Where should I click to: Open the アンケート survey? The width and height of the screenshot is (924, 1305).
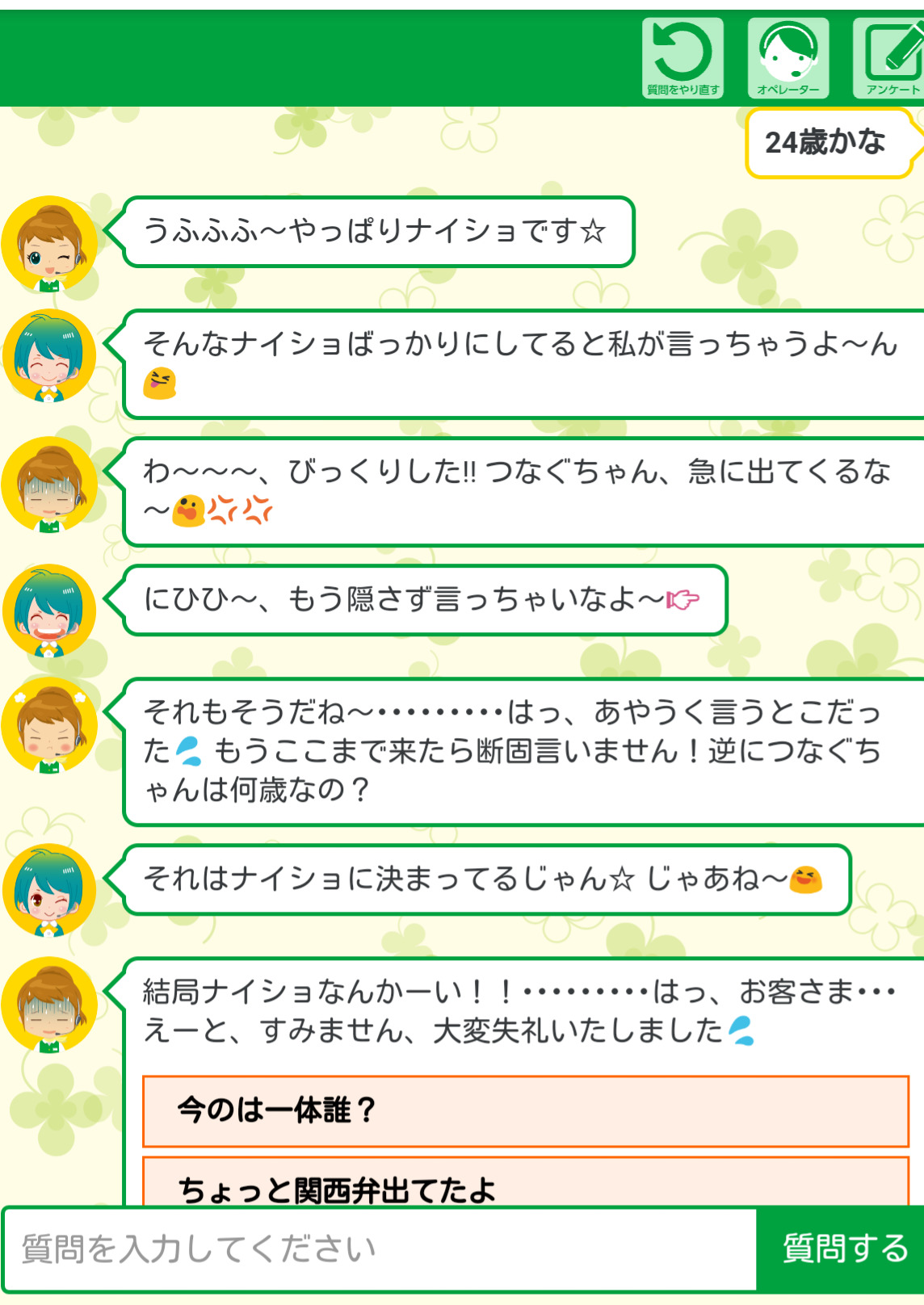click(889, 58)
